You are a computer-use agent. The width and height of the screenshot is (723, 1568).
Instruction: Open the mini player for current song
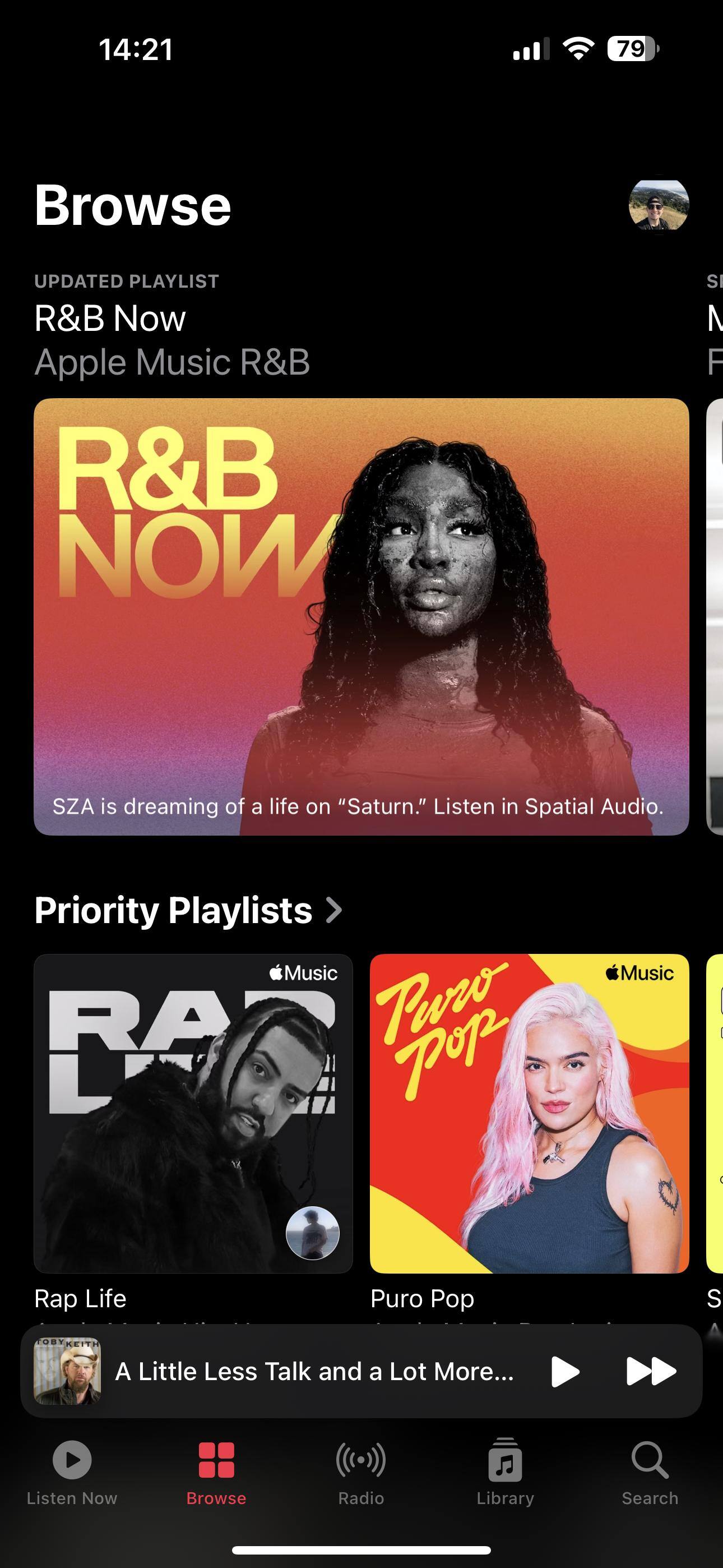tap(313, 1371)
